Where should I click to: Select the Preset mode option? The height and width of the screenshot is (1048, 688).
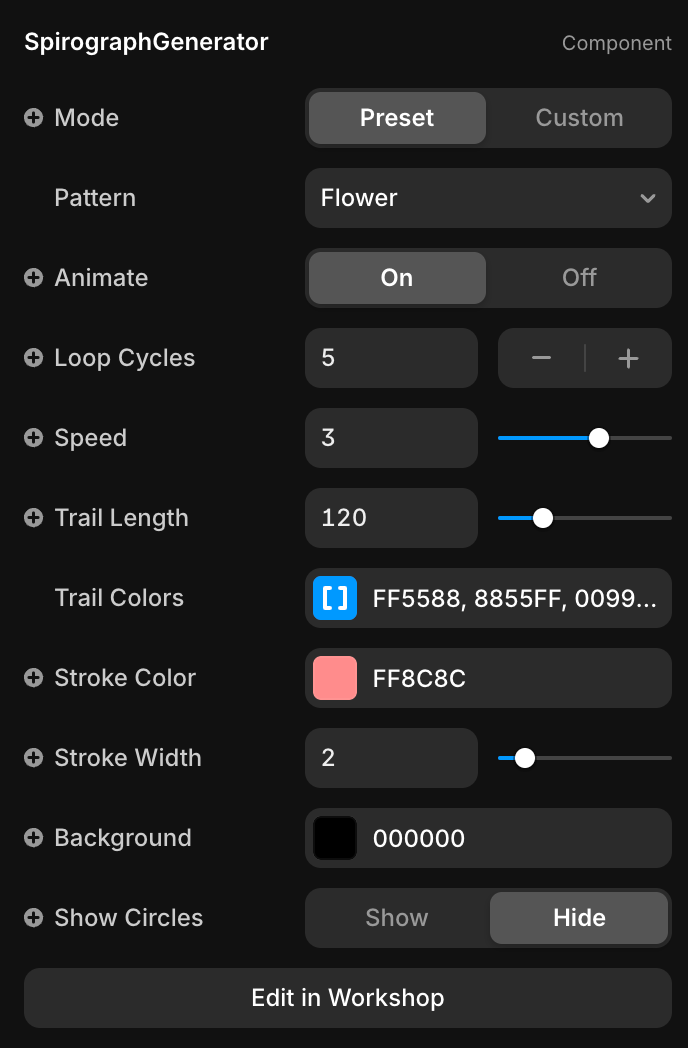pyautogui.click(x=397, y=118)
